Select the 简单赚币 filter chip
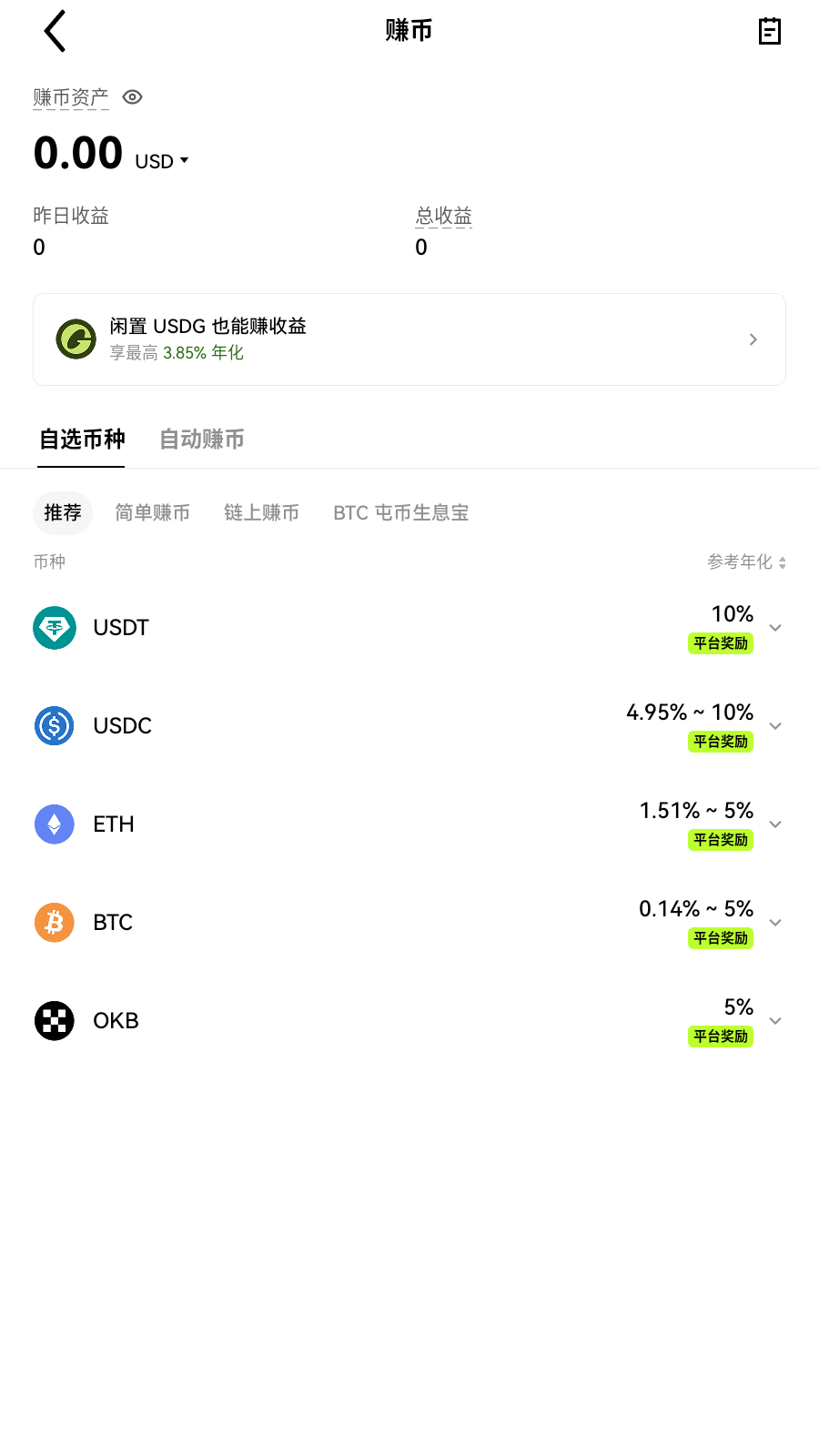The image size is (819, 1456). (152, 512)
